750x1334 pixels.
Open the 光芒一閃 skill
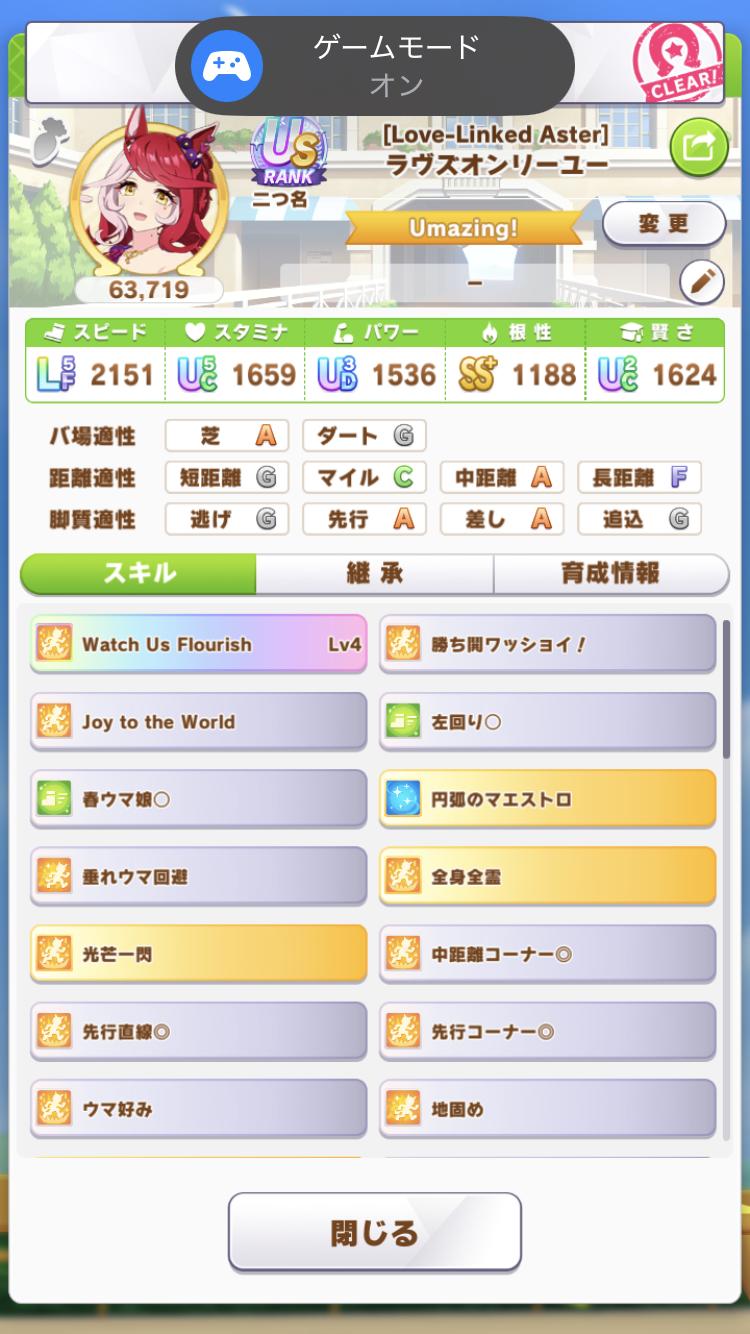[x=198, y=954]
